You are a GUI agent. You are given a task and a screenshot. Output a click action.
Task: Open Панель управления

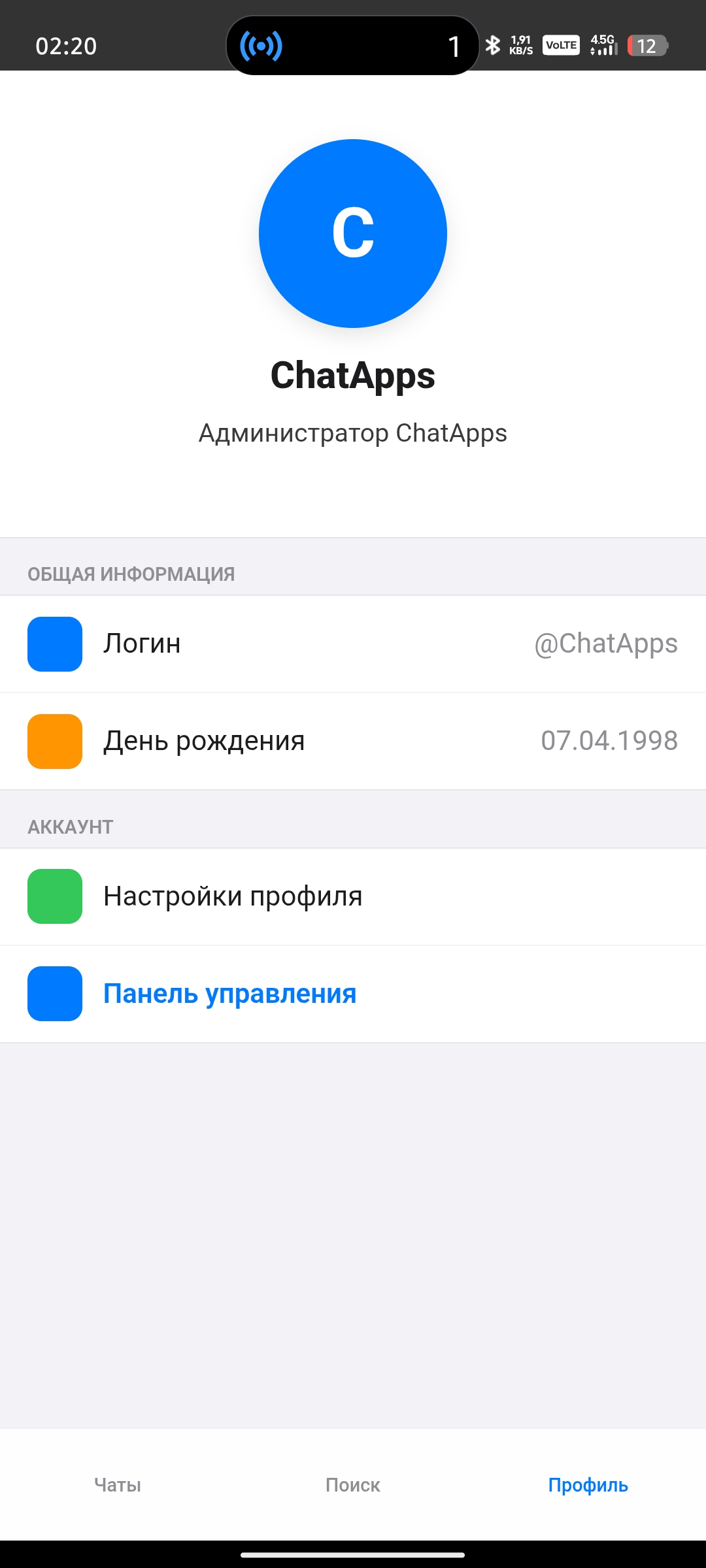353,994
